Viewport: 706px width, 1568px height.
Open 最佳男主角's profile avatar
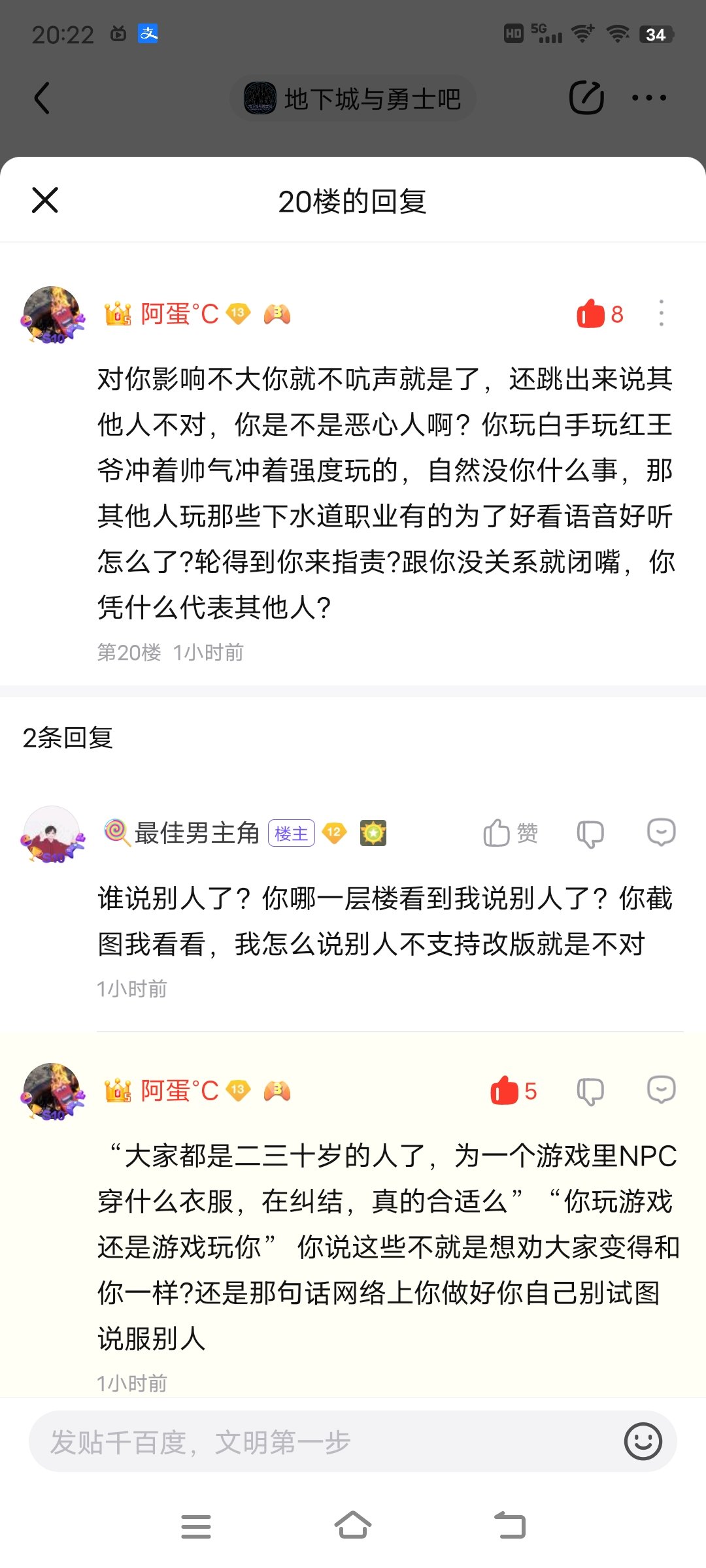coord(52,834)
